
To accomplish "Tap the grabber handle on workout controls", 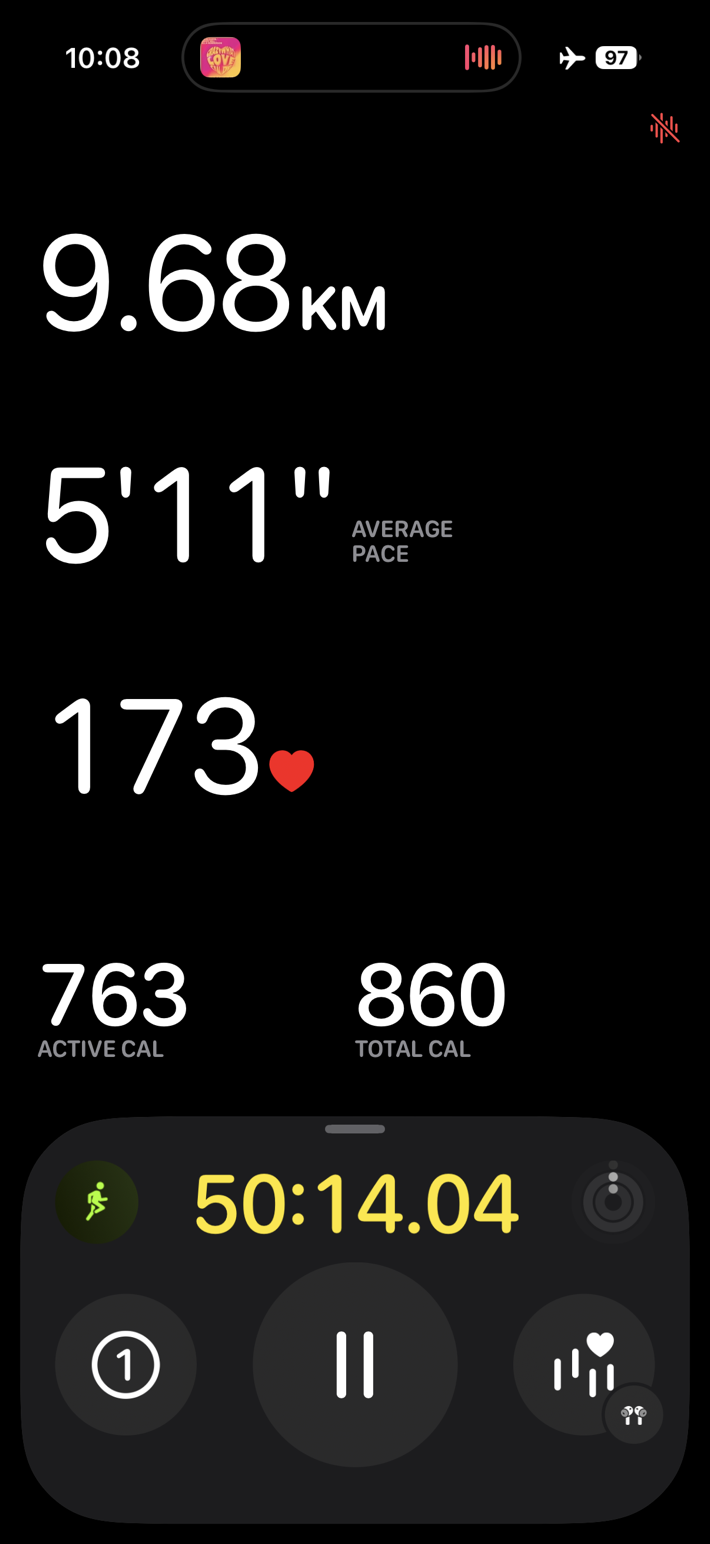I will [355, 1129].
